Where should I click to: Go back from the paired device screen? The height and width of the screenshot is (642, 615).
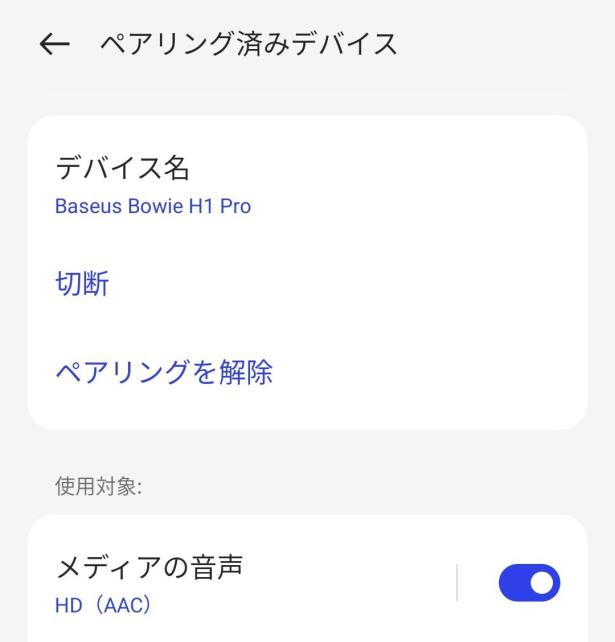(54, 45)
